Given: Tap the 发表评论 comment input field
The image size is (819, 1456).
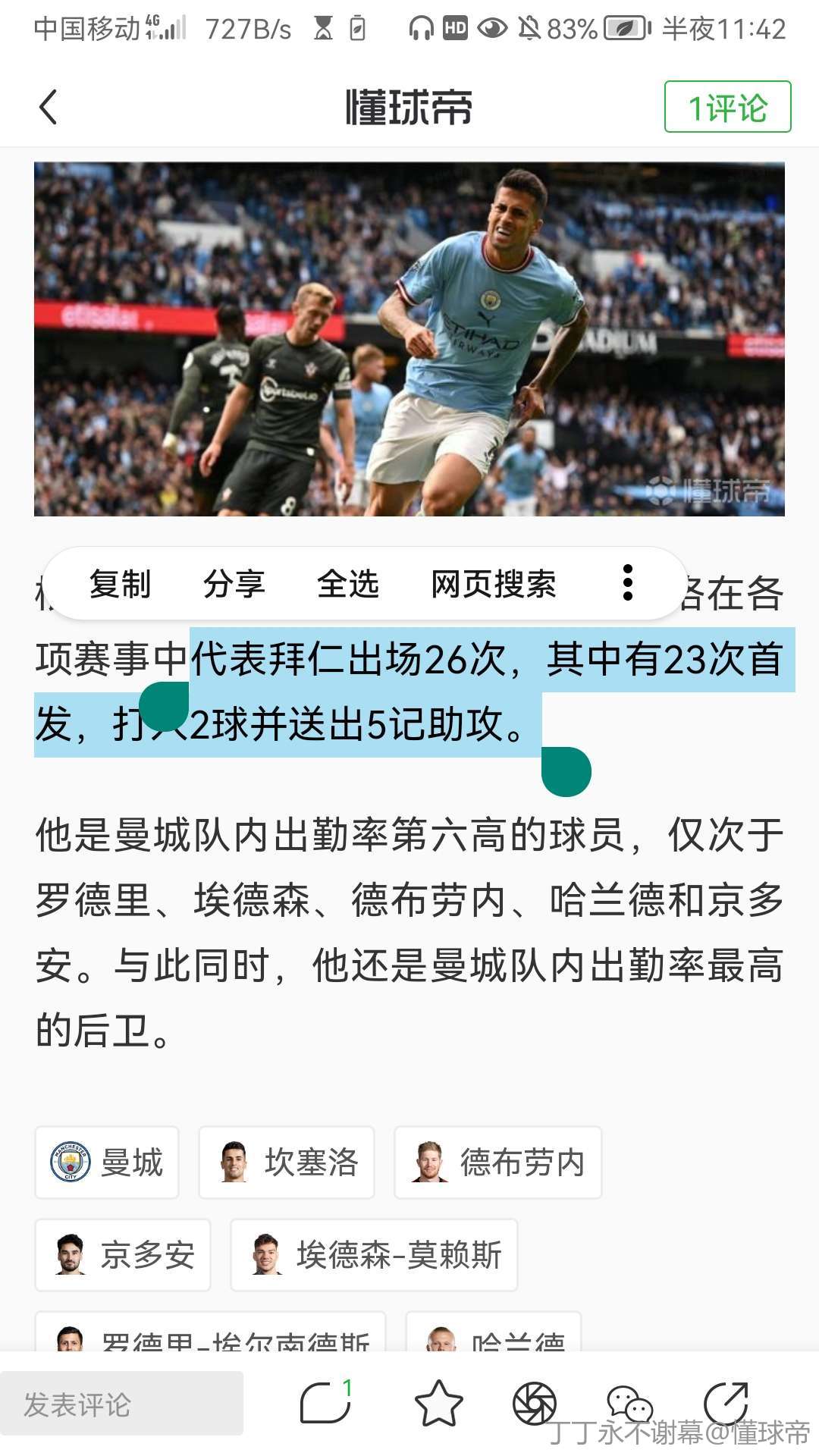Looking at the screenshot, I should 121,1404.
